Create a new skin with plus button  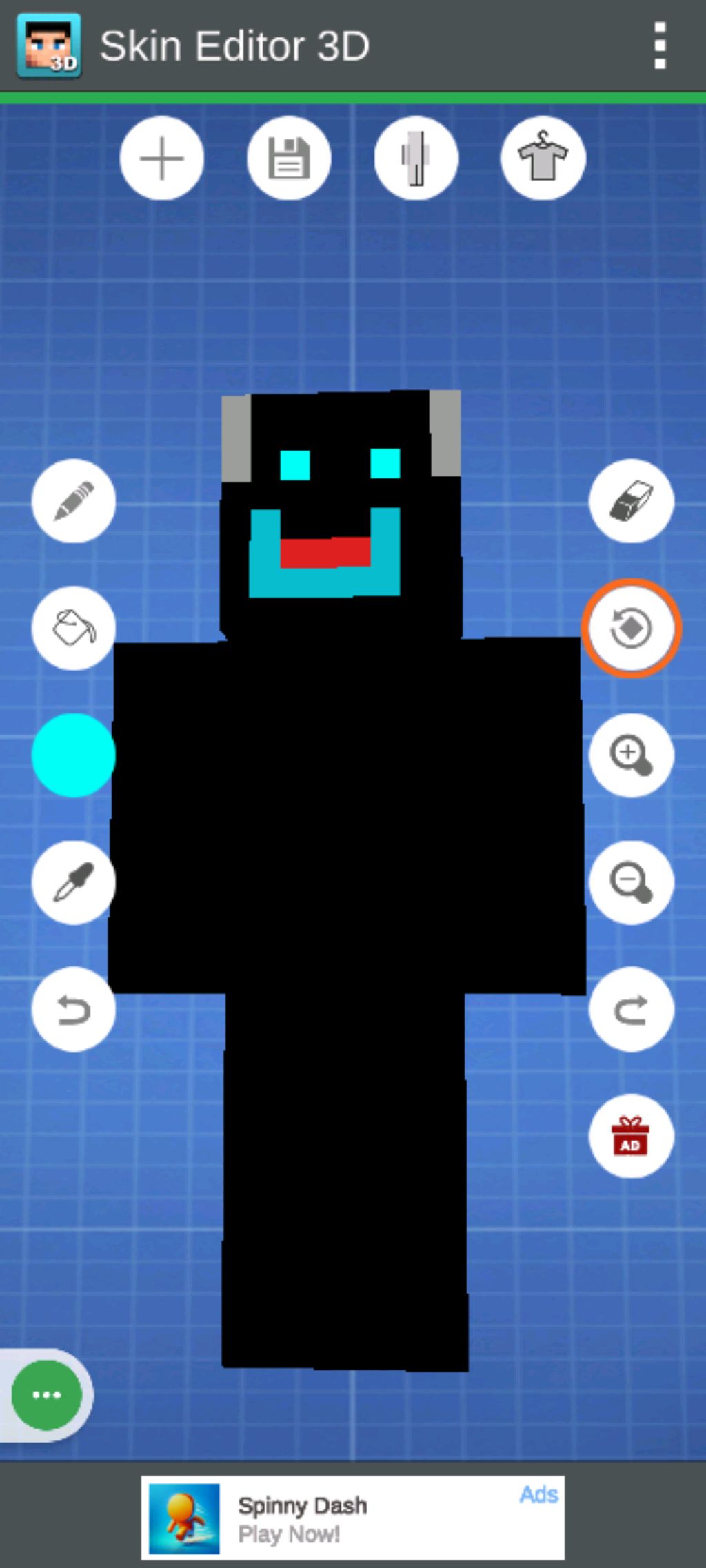click(x=161, y=158)
